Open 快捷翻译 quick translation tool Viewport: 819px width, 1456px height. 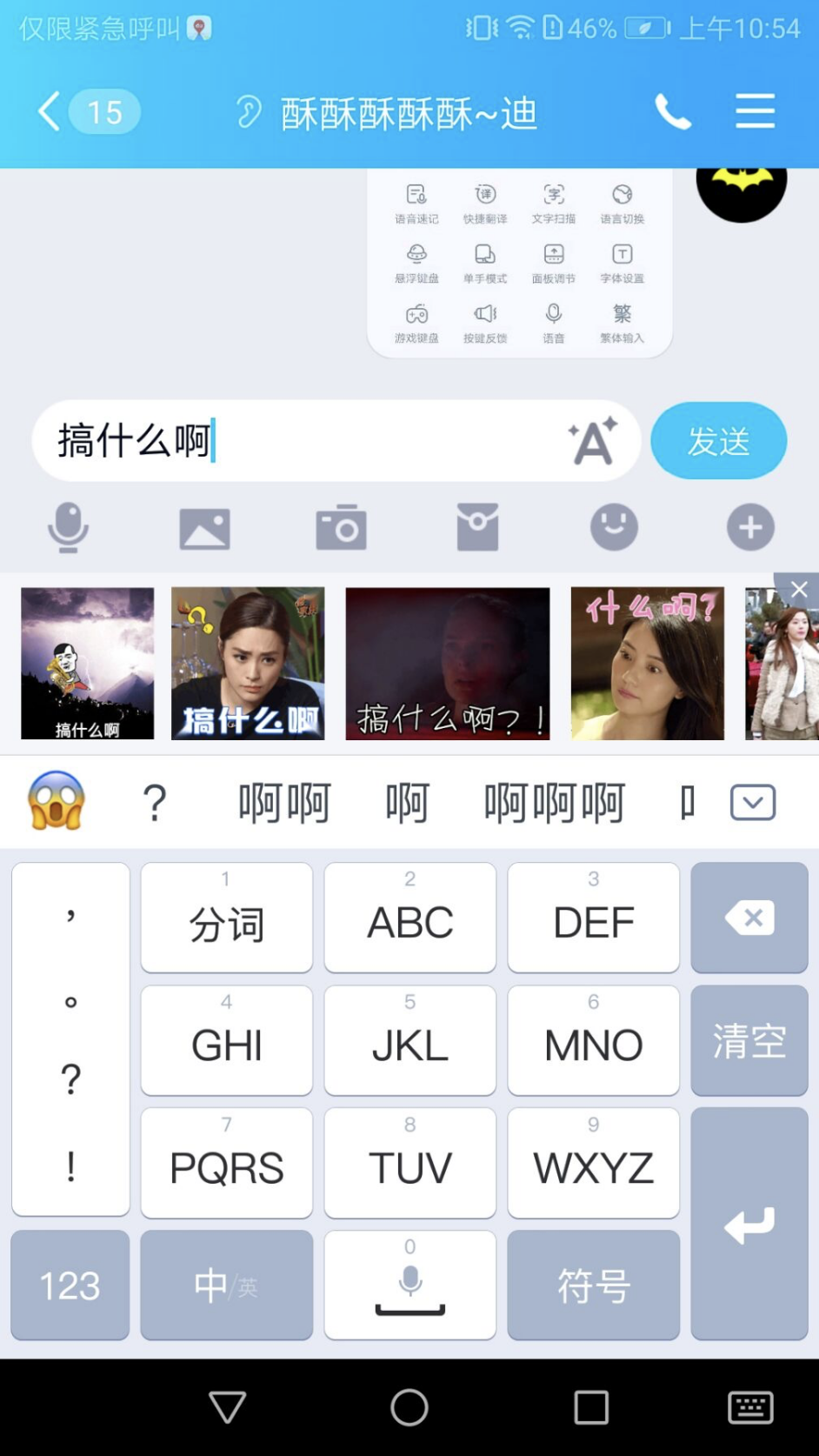tap(484, 204)
